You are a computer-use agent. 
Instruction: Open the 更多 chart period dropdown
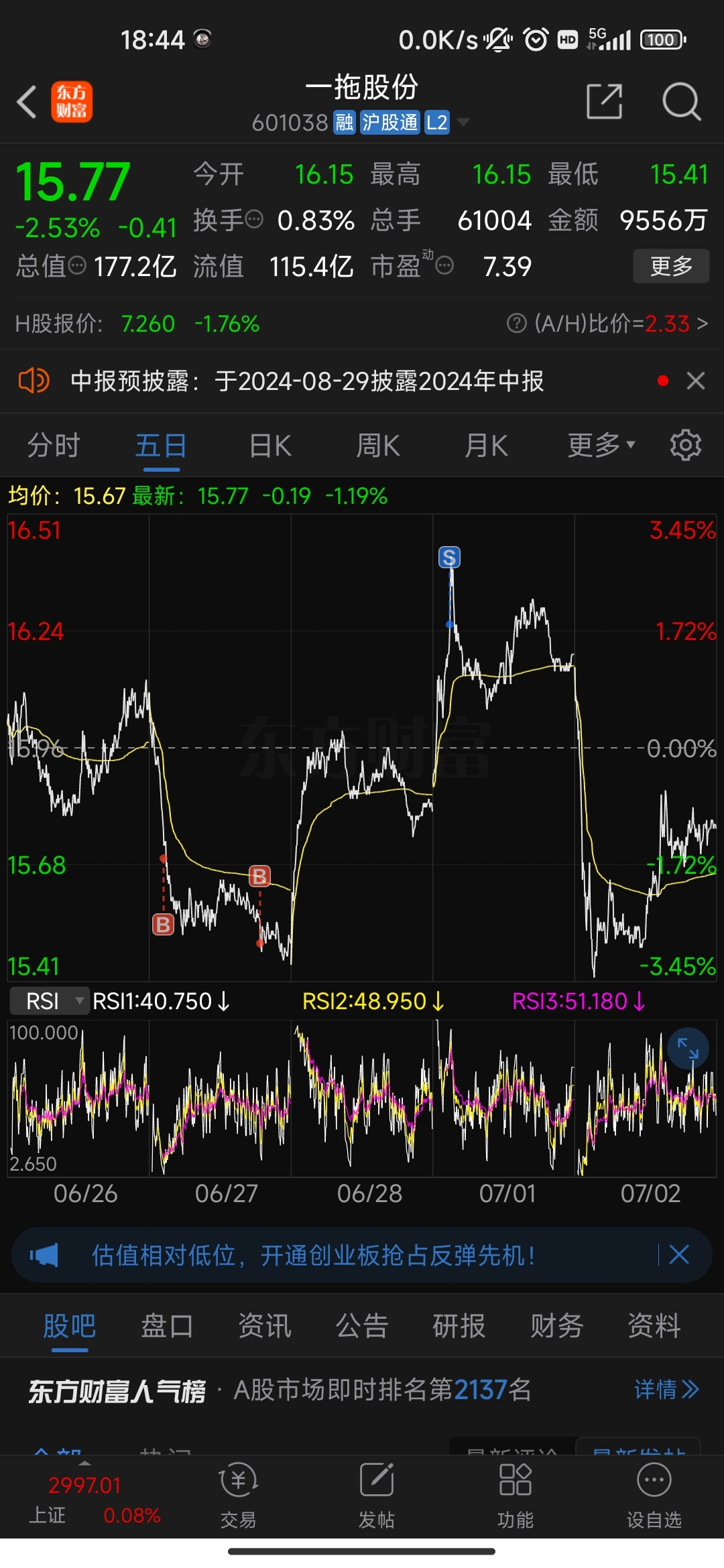click(601, 446)
